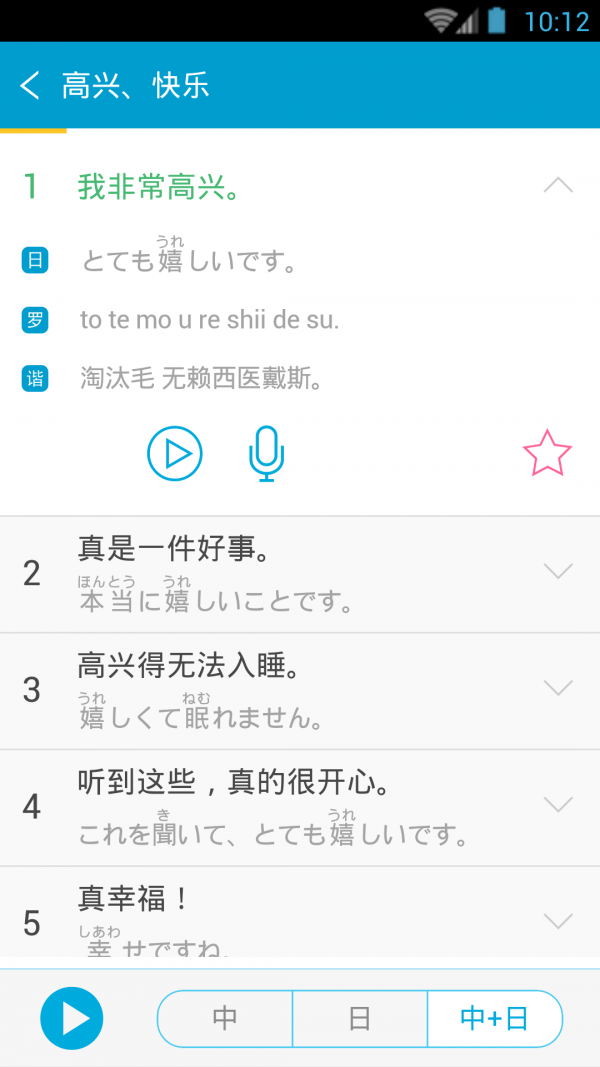Viewport: 600px width, 1067px height.
Task: Switch playback mode to 中
Action: coord(225,1018)
